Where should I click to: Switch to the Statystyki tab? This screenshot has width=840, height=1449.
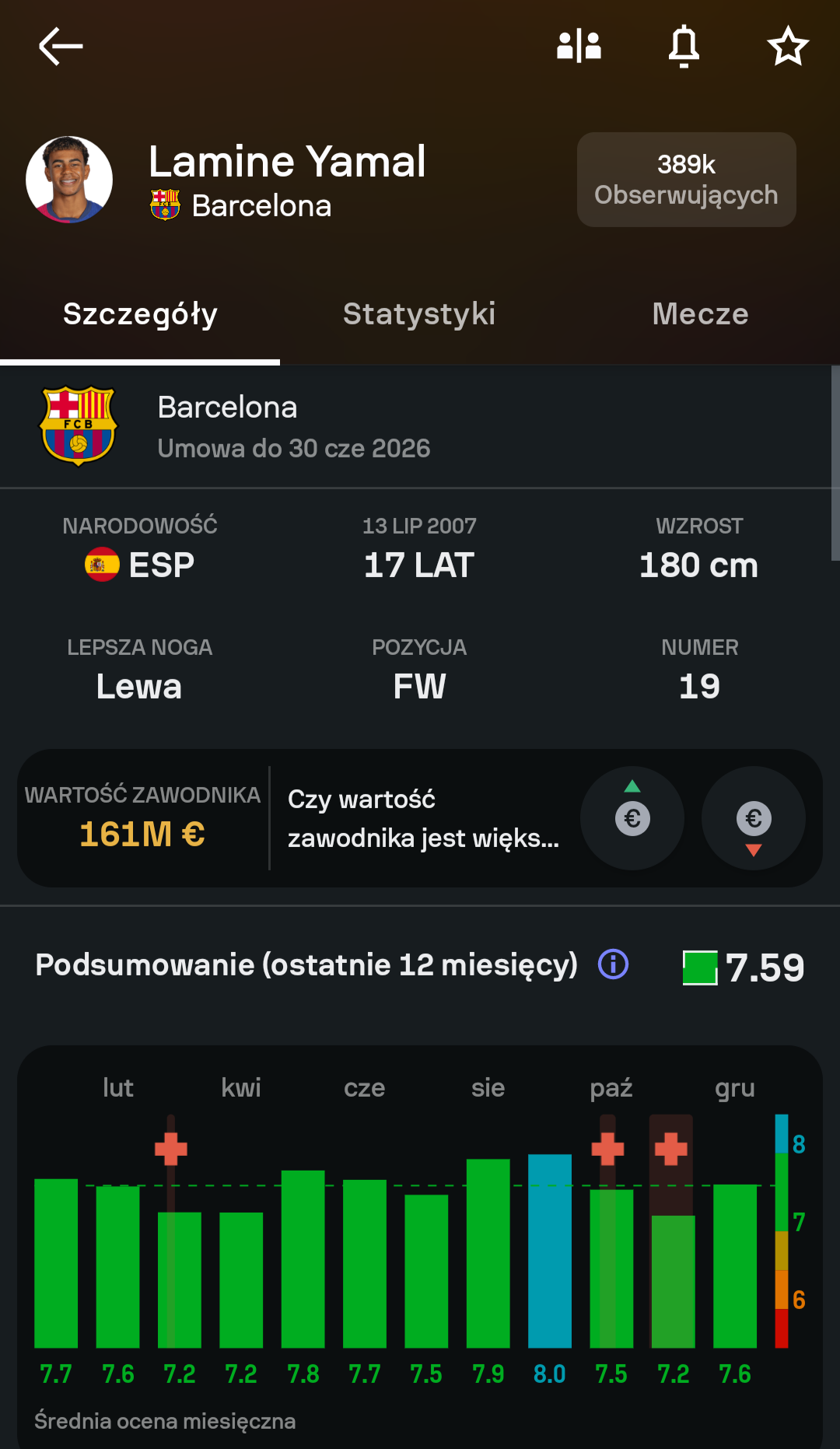pos(419,314)
